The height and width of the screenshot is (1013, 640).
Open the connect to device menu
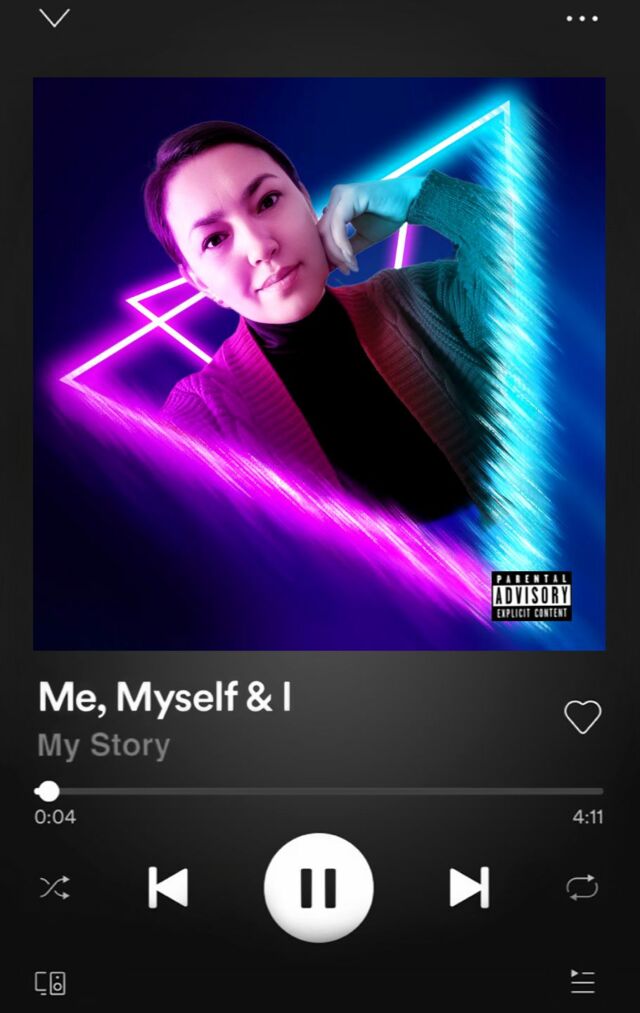50,983
